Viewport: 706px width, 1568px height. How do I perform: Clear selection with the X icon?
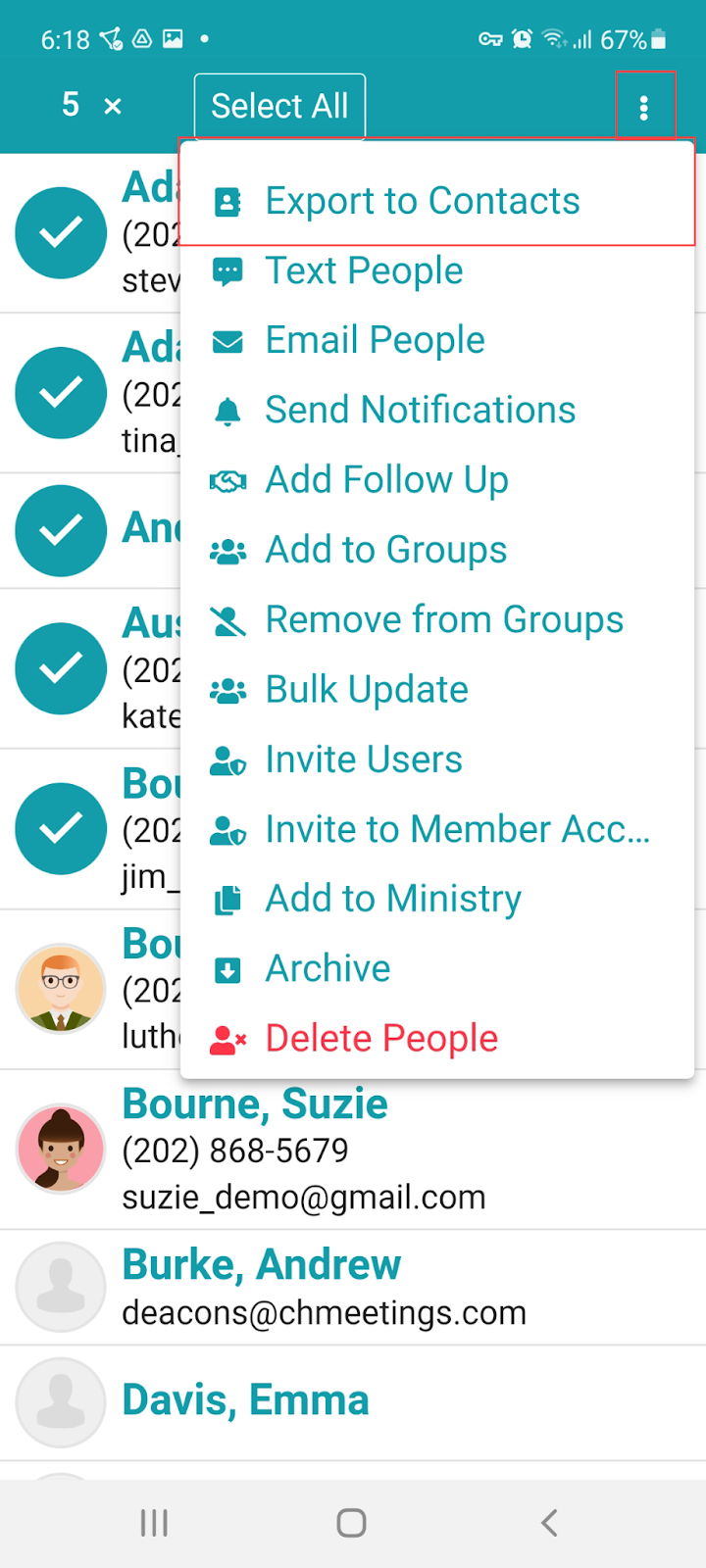(x=113, y=106)
